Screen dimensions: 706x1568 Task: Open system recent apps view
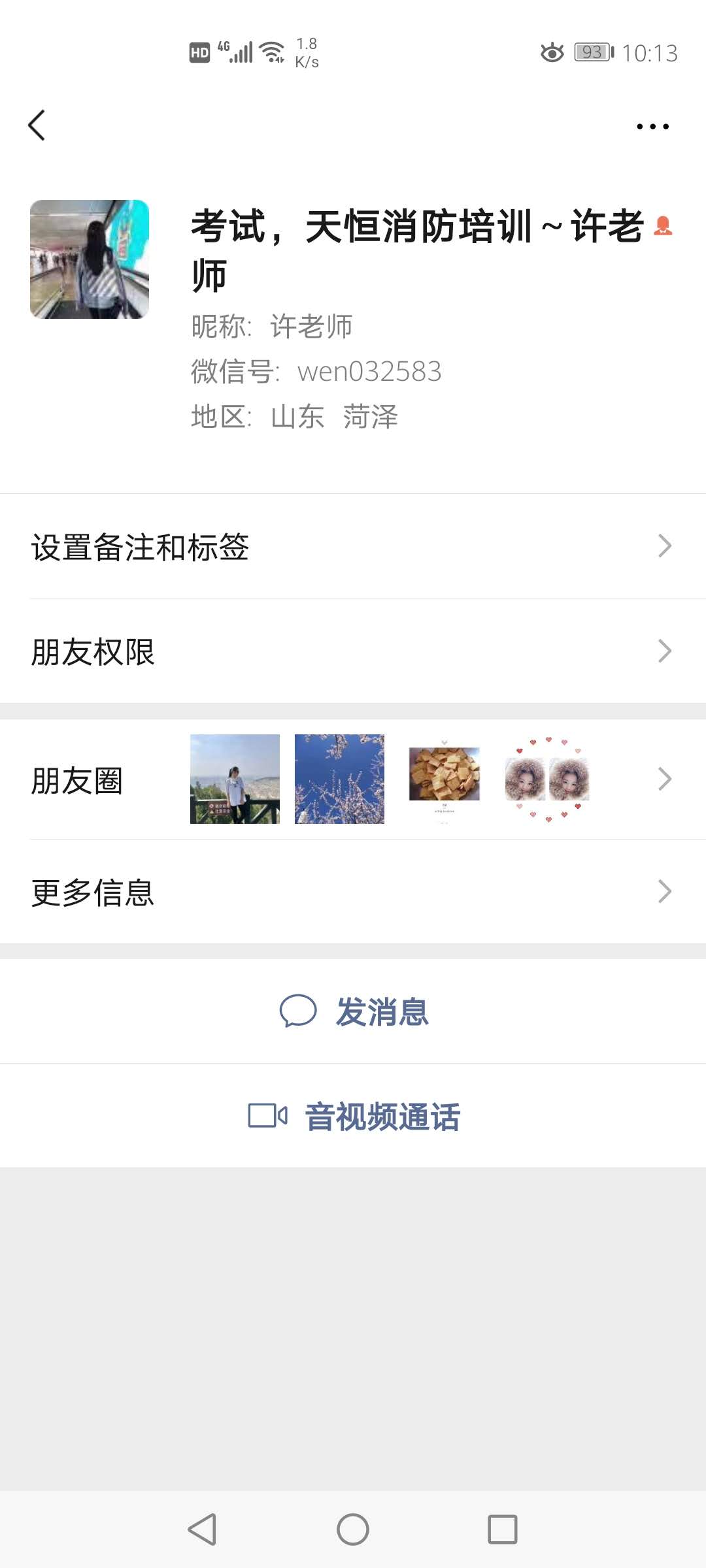pyautogui.click(x=502, y=1529)
